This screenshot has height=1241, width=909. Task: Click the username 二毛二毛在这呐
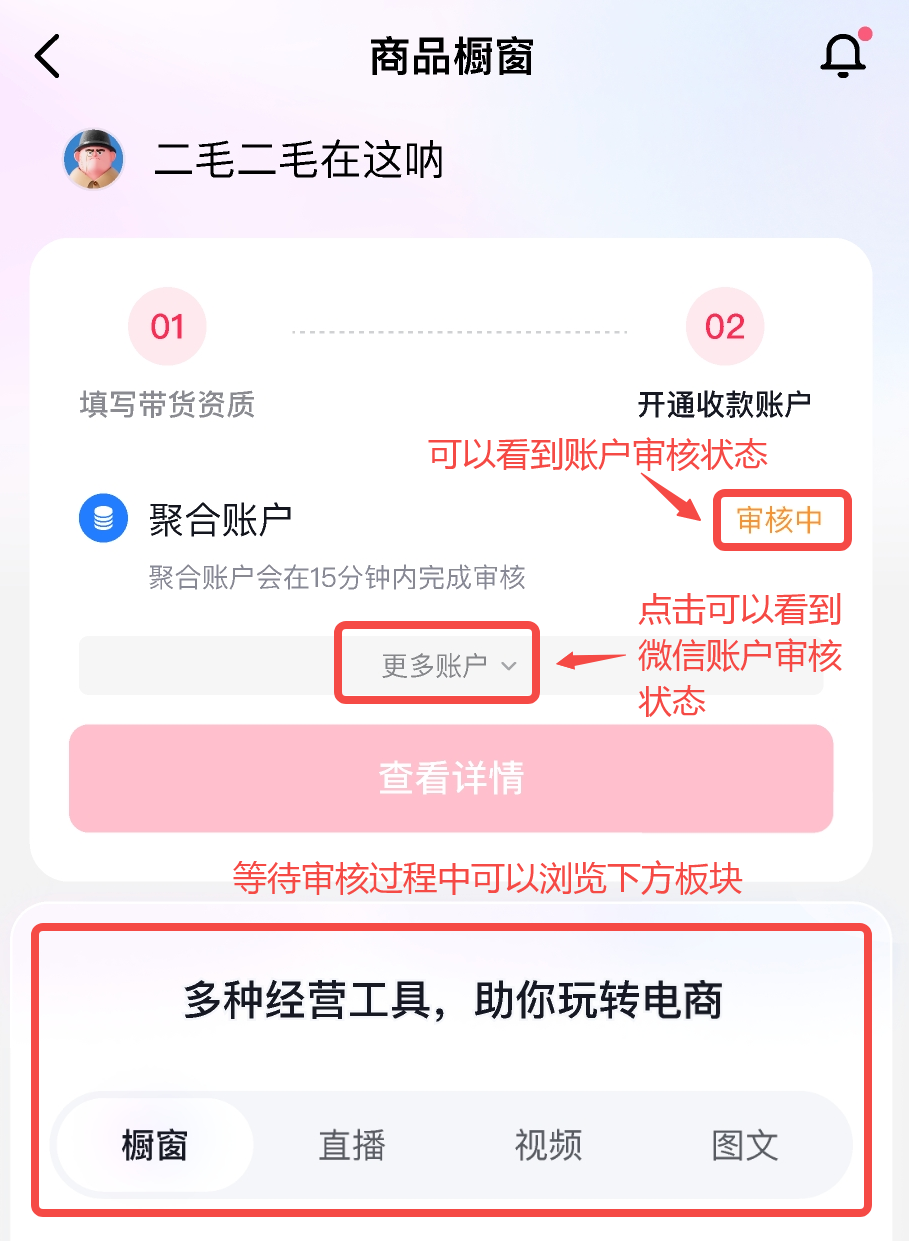coord(300,160)
